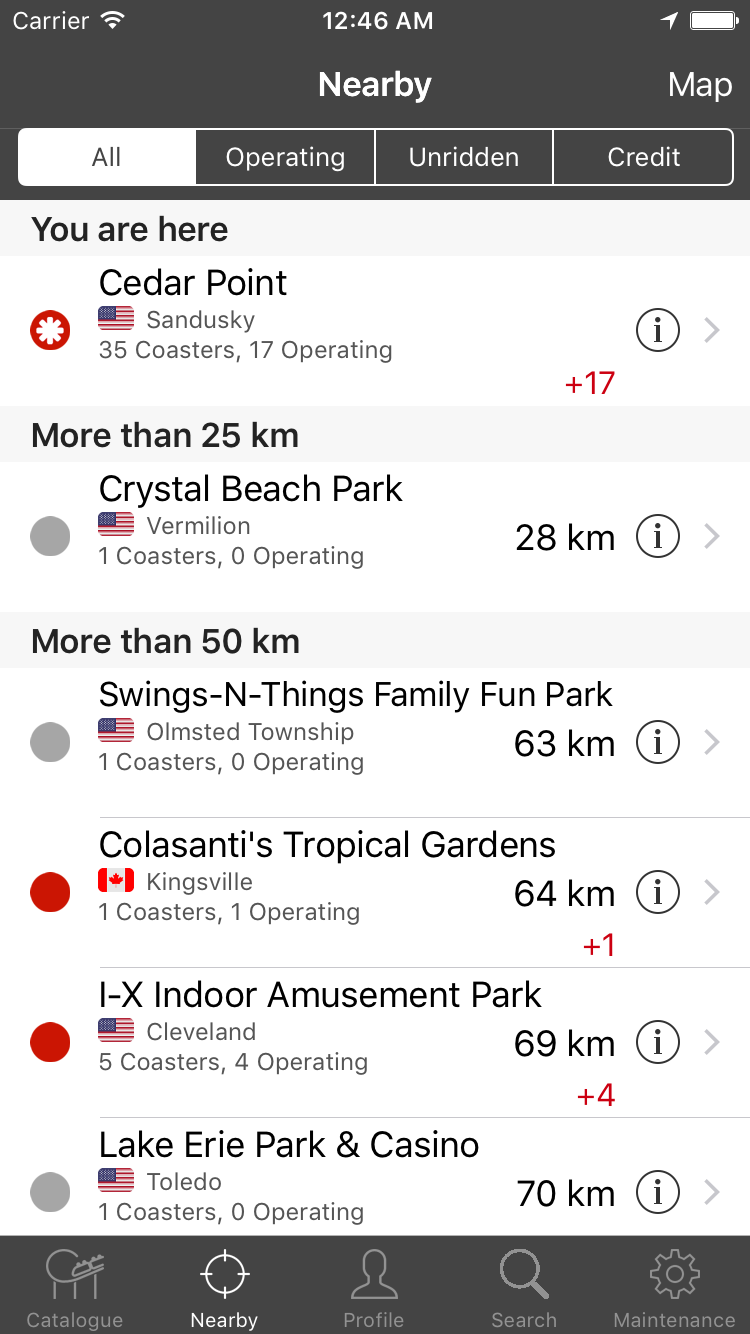
Task: Switch to the Profile tab
Action: point(374,1288)
